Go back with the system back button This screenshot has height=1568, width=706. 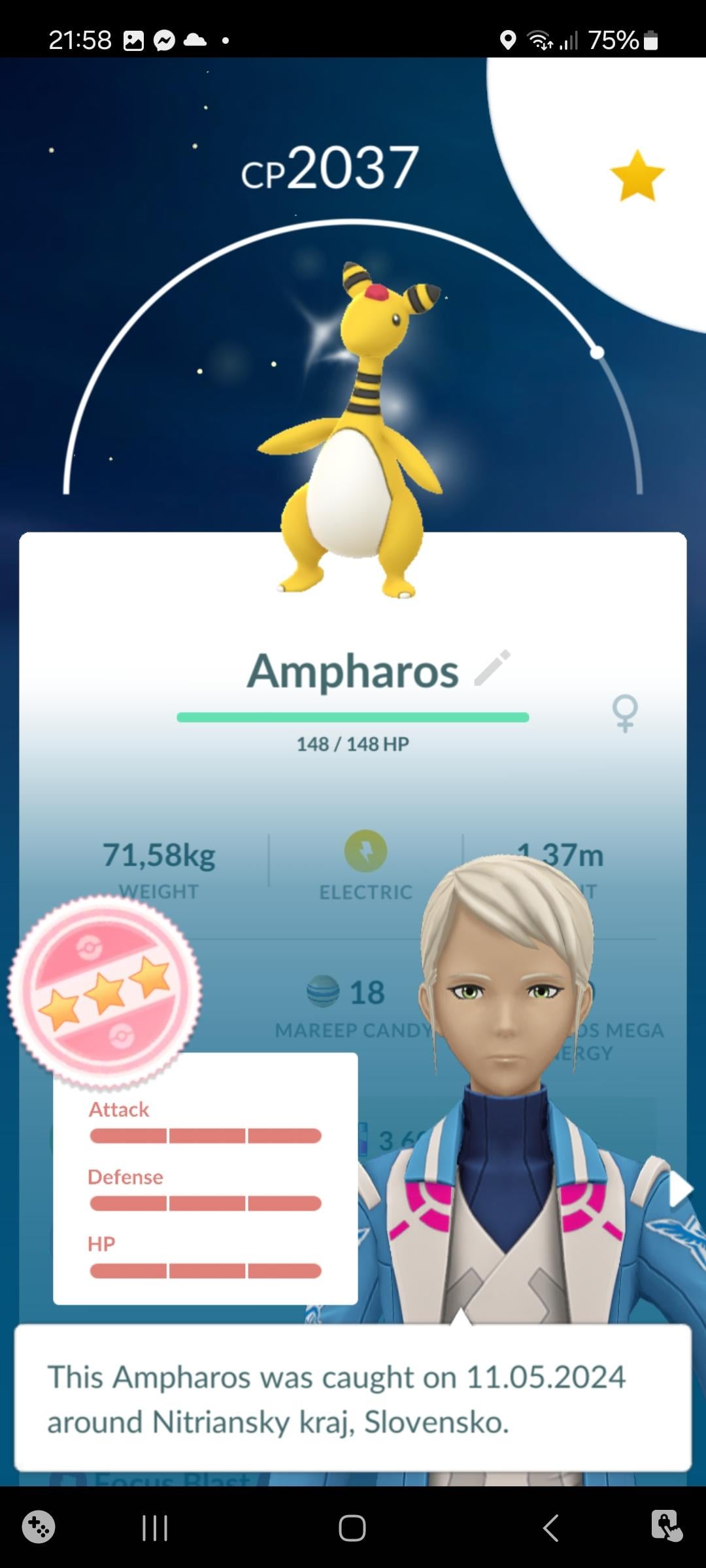point(551,1527)
